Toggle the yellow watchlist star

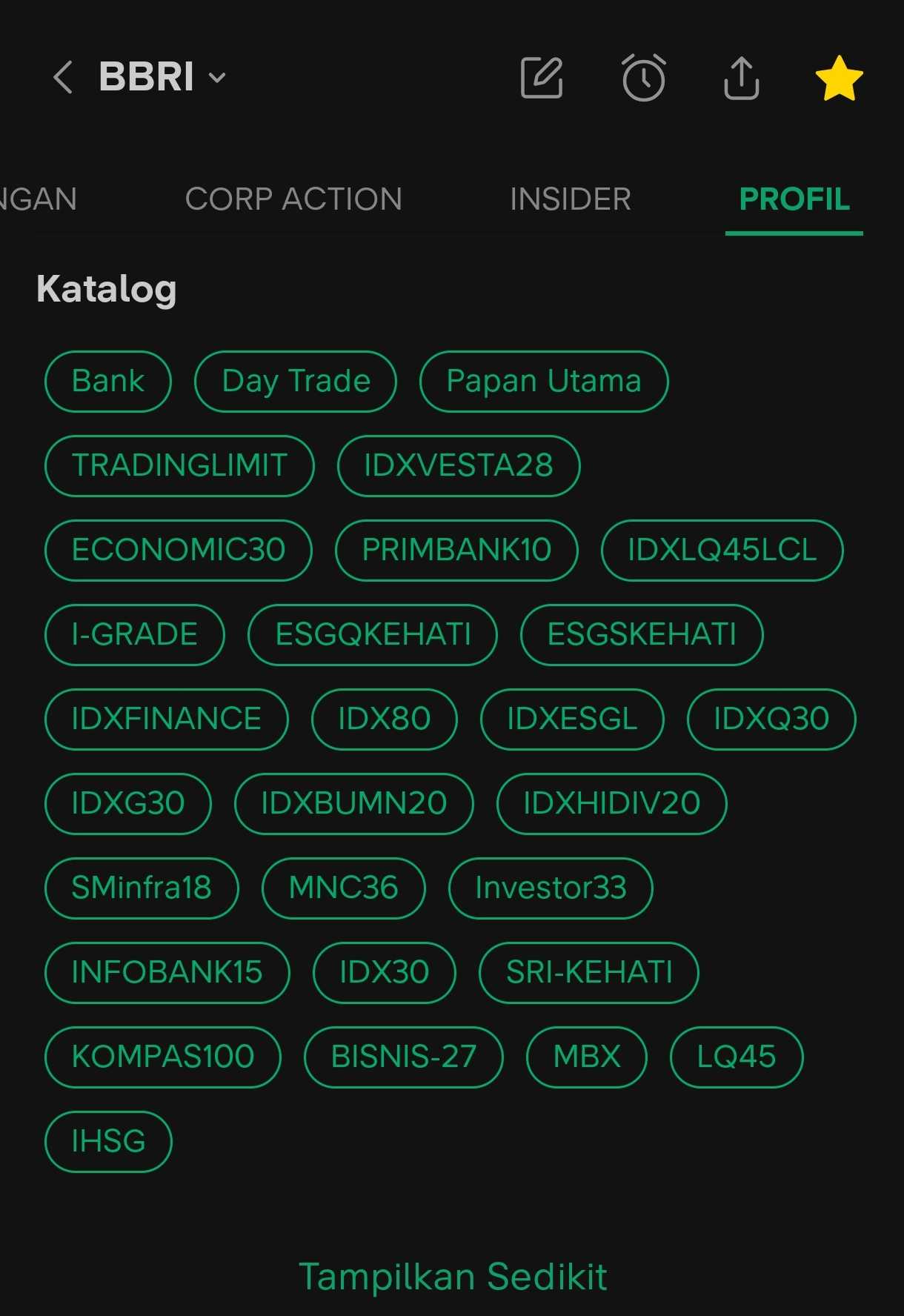[839, 78]
